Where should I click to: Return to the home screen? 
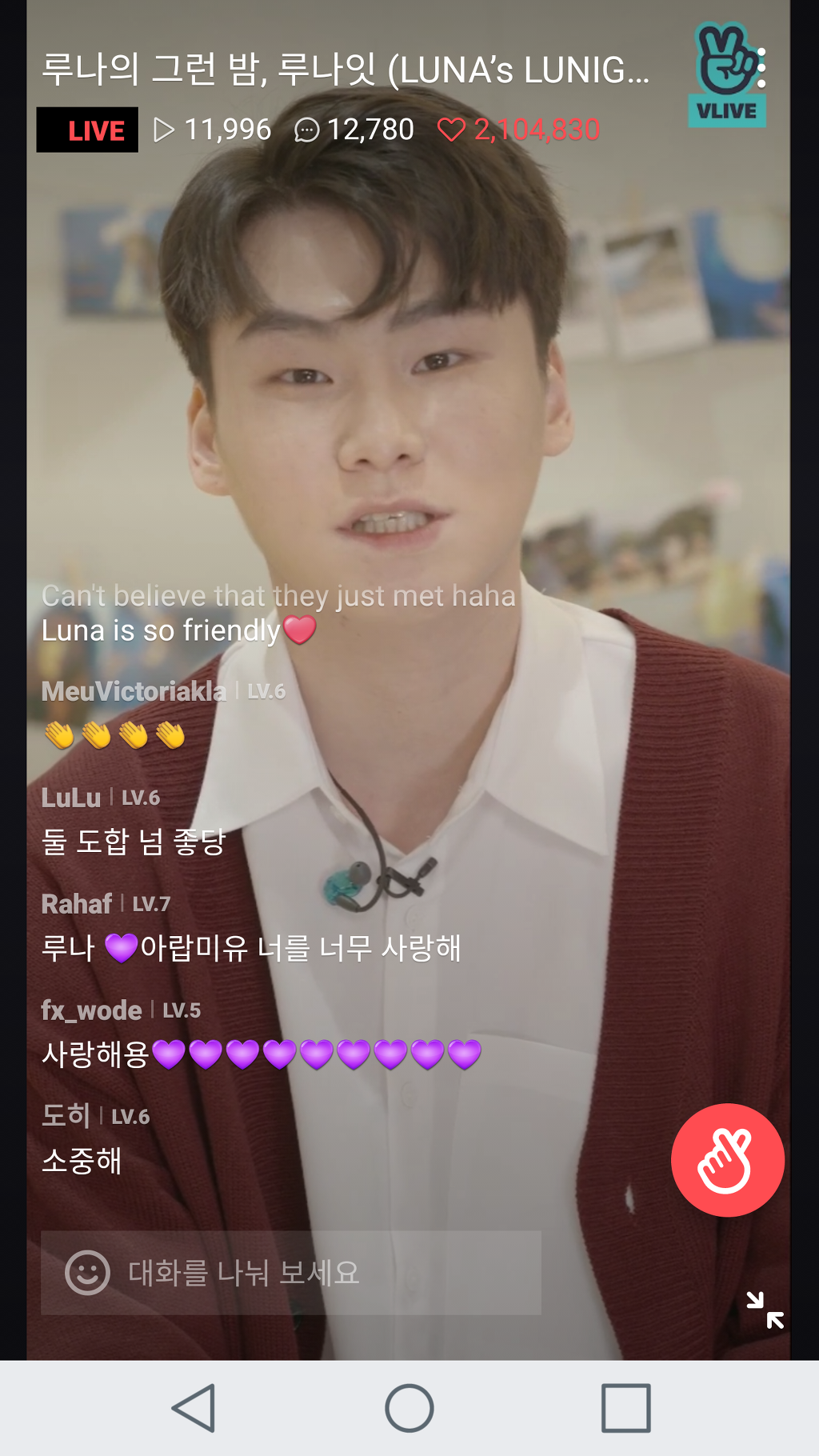tap(409, 1408)
